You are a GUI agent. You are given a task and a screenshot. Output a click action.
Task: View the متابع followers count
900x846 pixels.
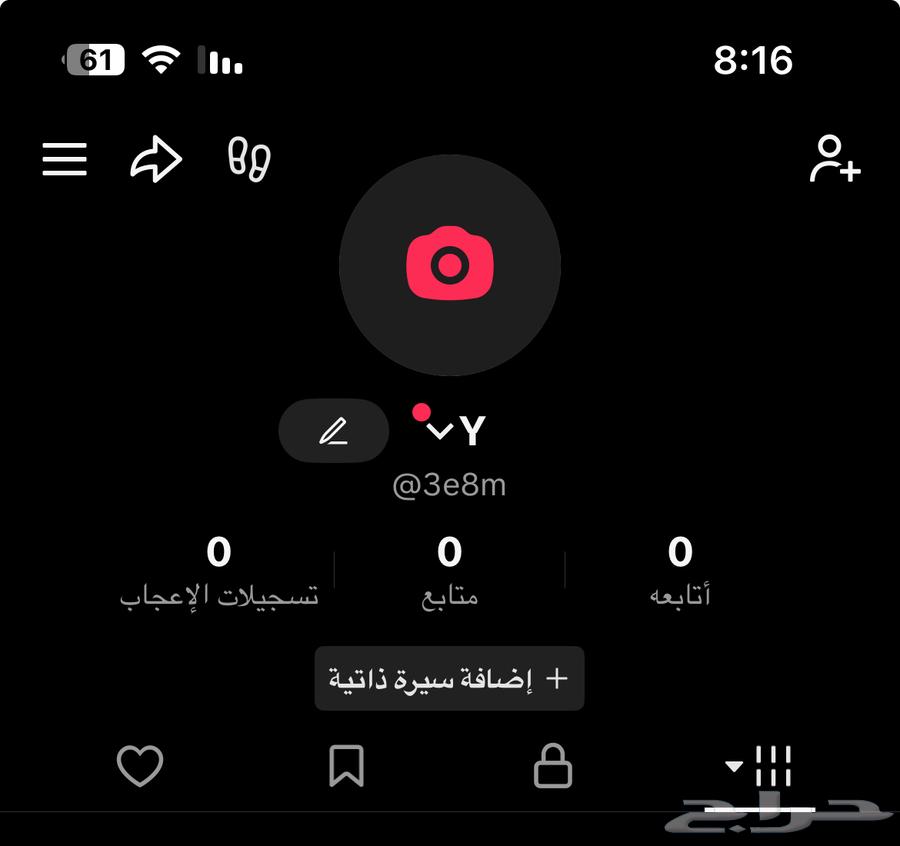point(450,570)
